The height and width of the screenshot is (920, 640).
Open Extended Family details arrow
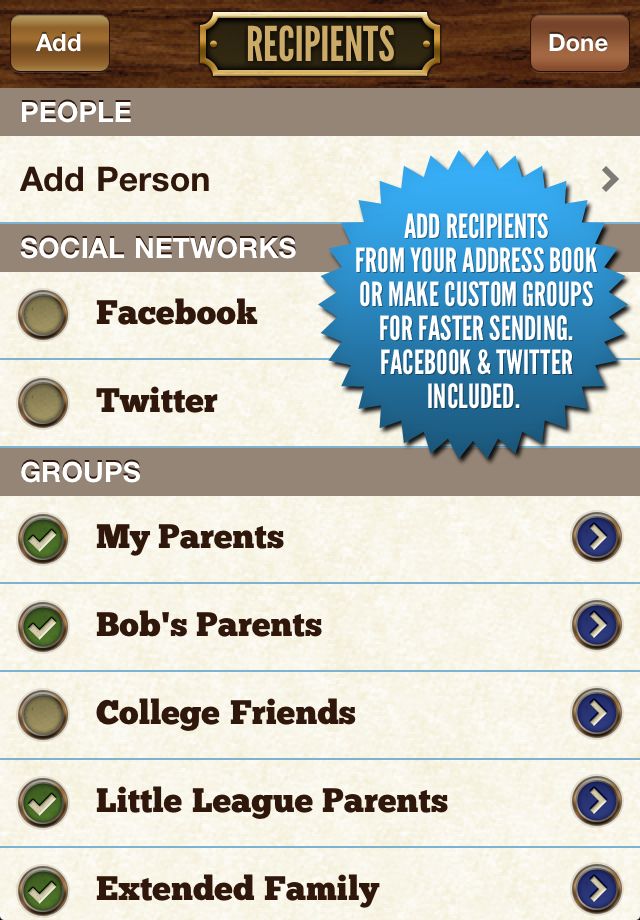coord(597,890)
